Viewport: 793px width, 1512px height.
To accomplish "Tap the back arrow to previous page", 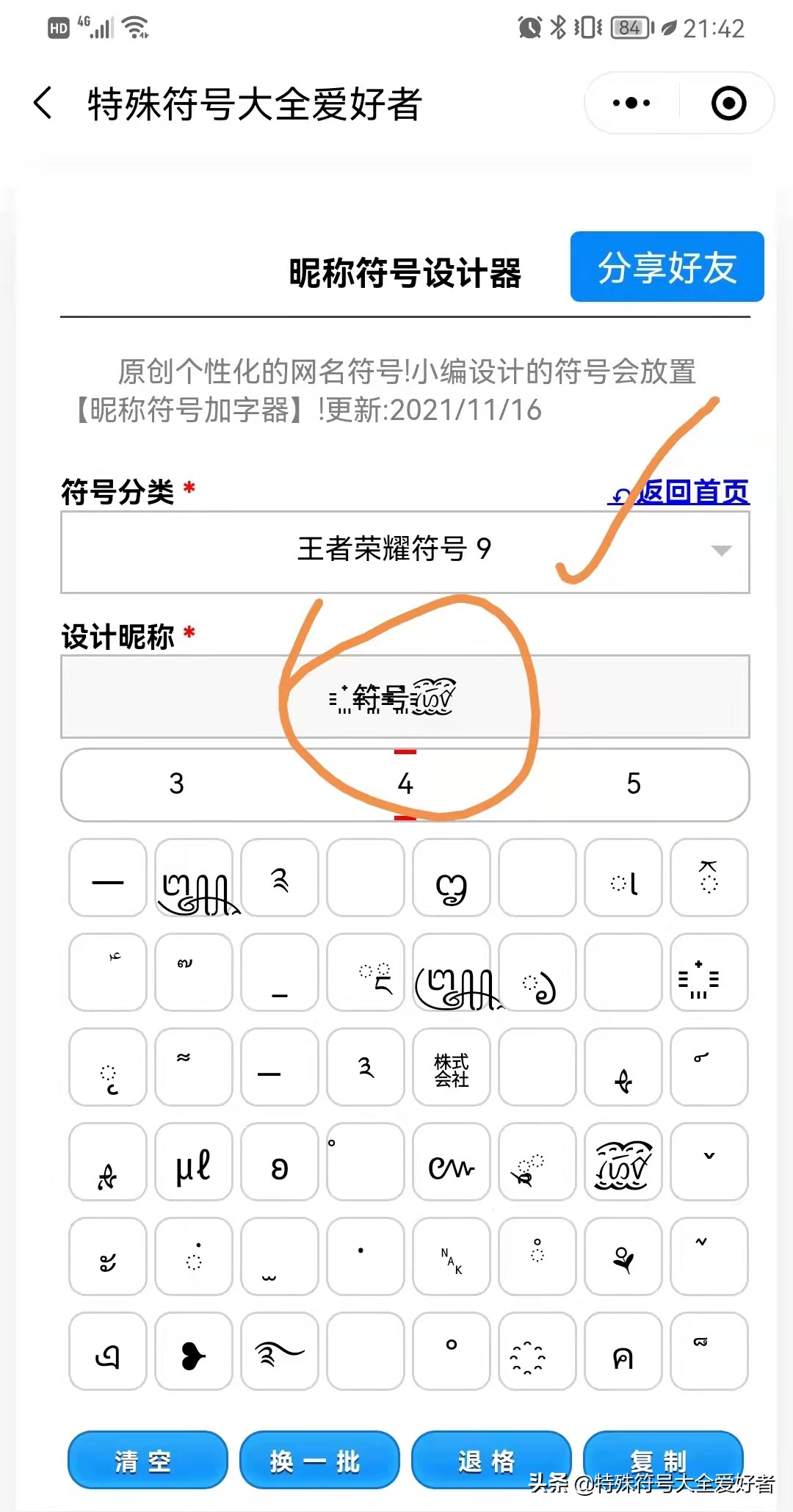I will (x=42, y=101).
